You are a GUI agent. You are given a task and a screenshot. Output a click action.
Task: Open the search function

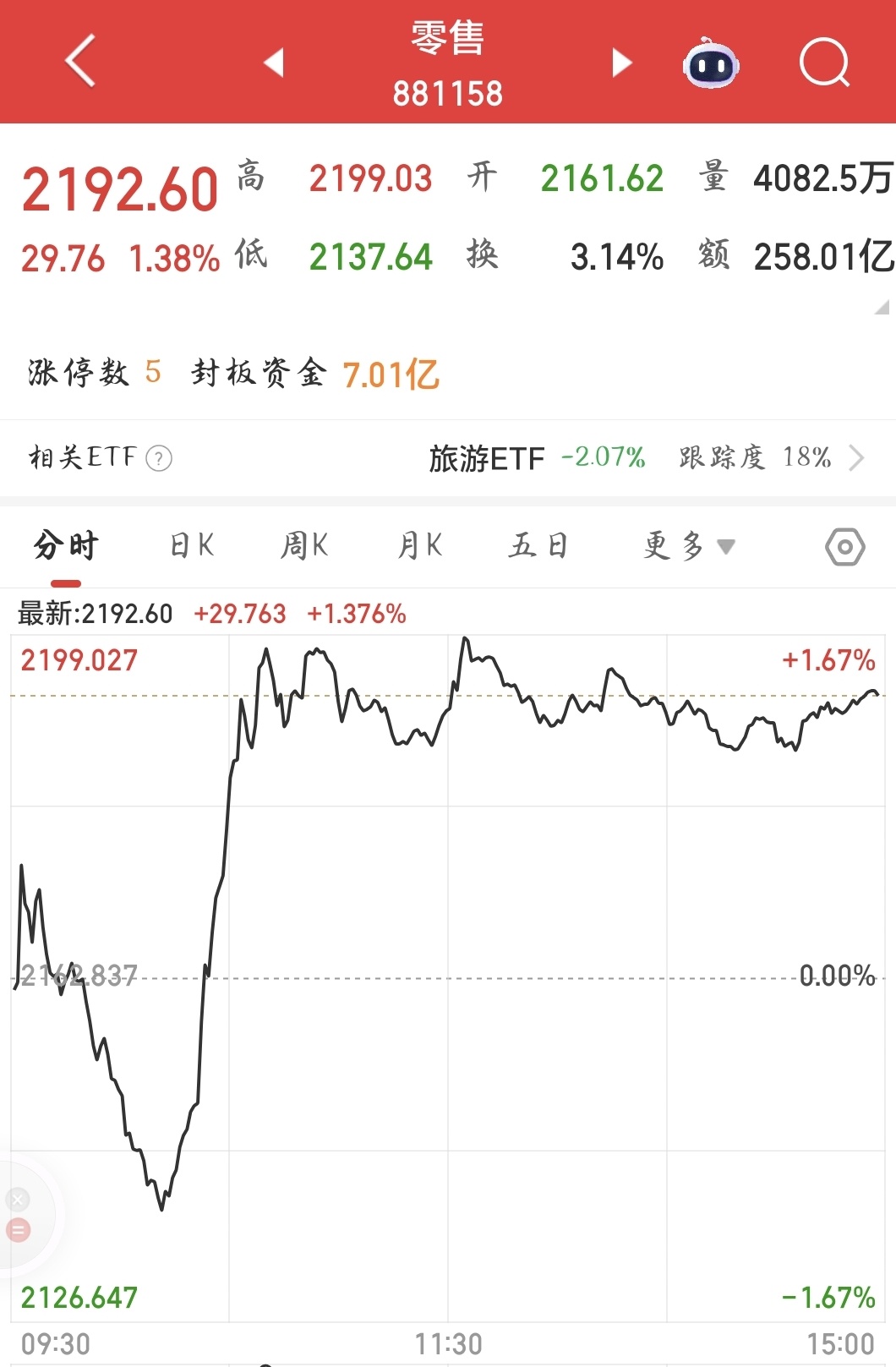click(x=824, y=63)
